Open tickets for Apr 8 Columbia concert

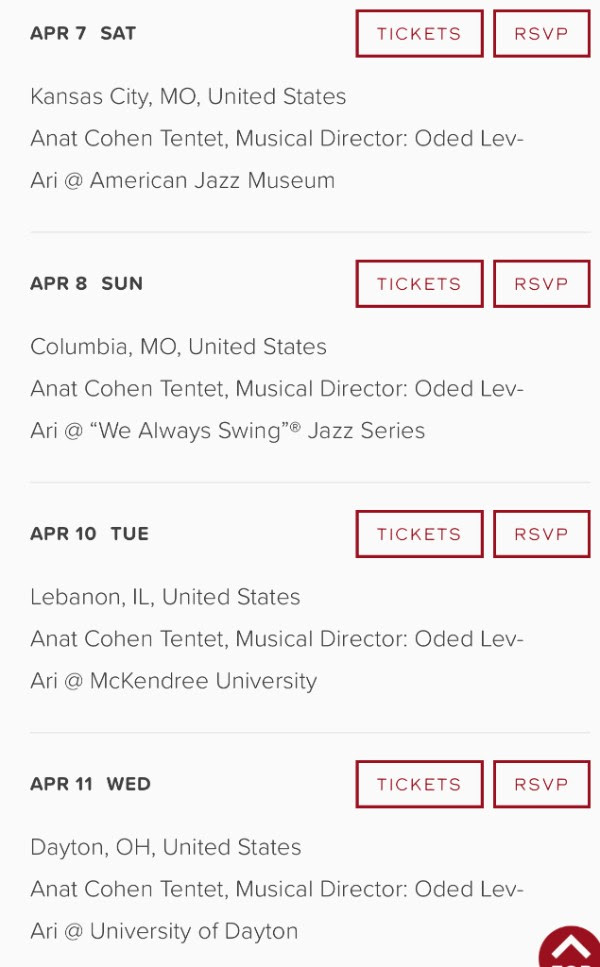tap(419, 284)
